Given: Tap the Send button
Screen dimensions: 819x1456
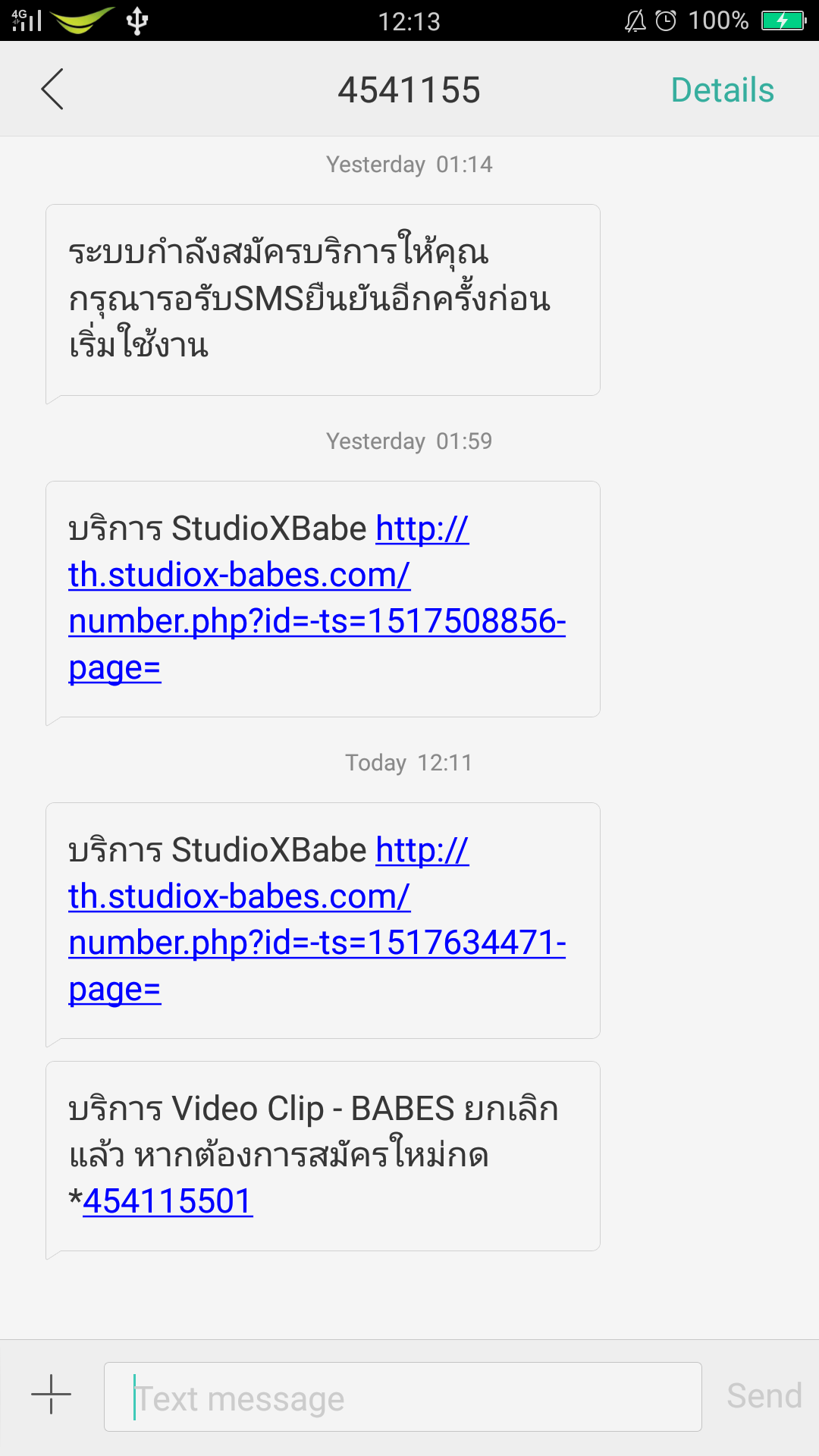Looking at the screenshot, I should [x=764, y=1395].
